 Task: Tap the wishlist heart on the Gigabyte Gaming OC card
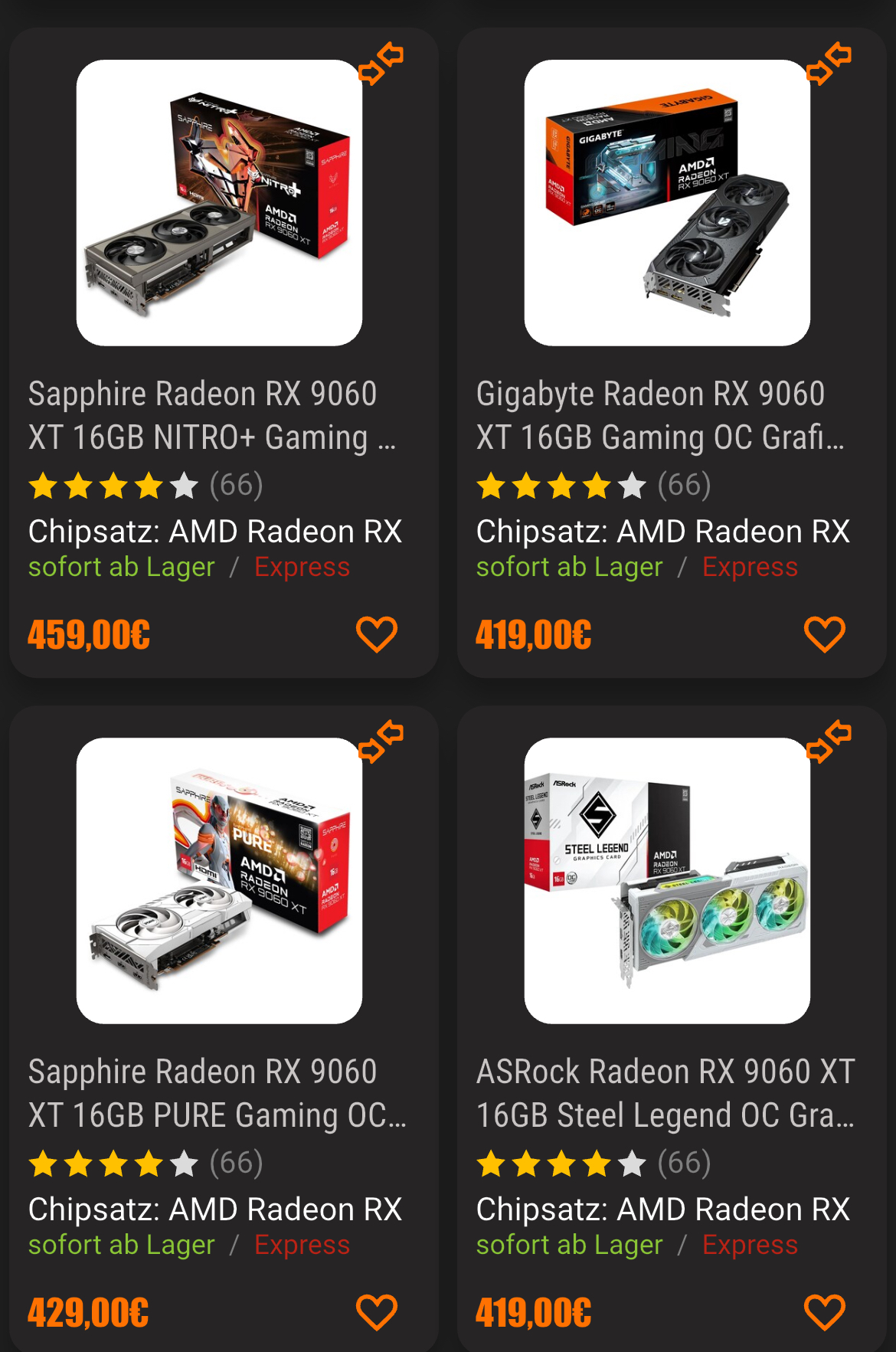(x=825, y=634)
